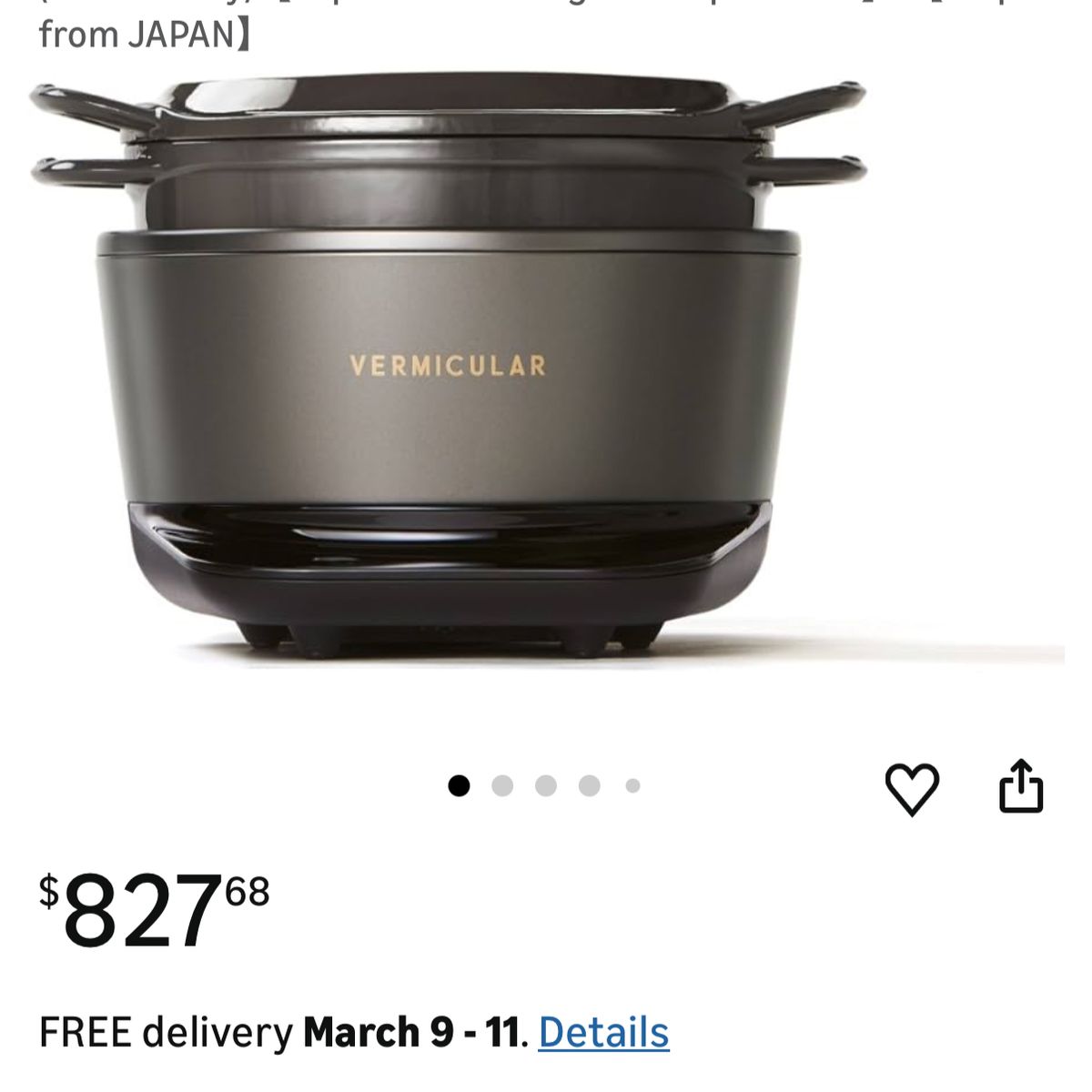Jump to the second product image dot
The height and width of the screenshot is (1092, 1092).
(x=502, y=786)
